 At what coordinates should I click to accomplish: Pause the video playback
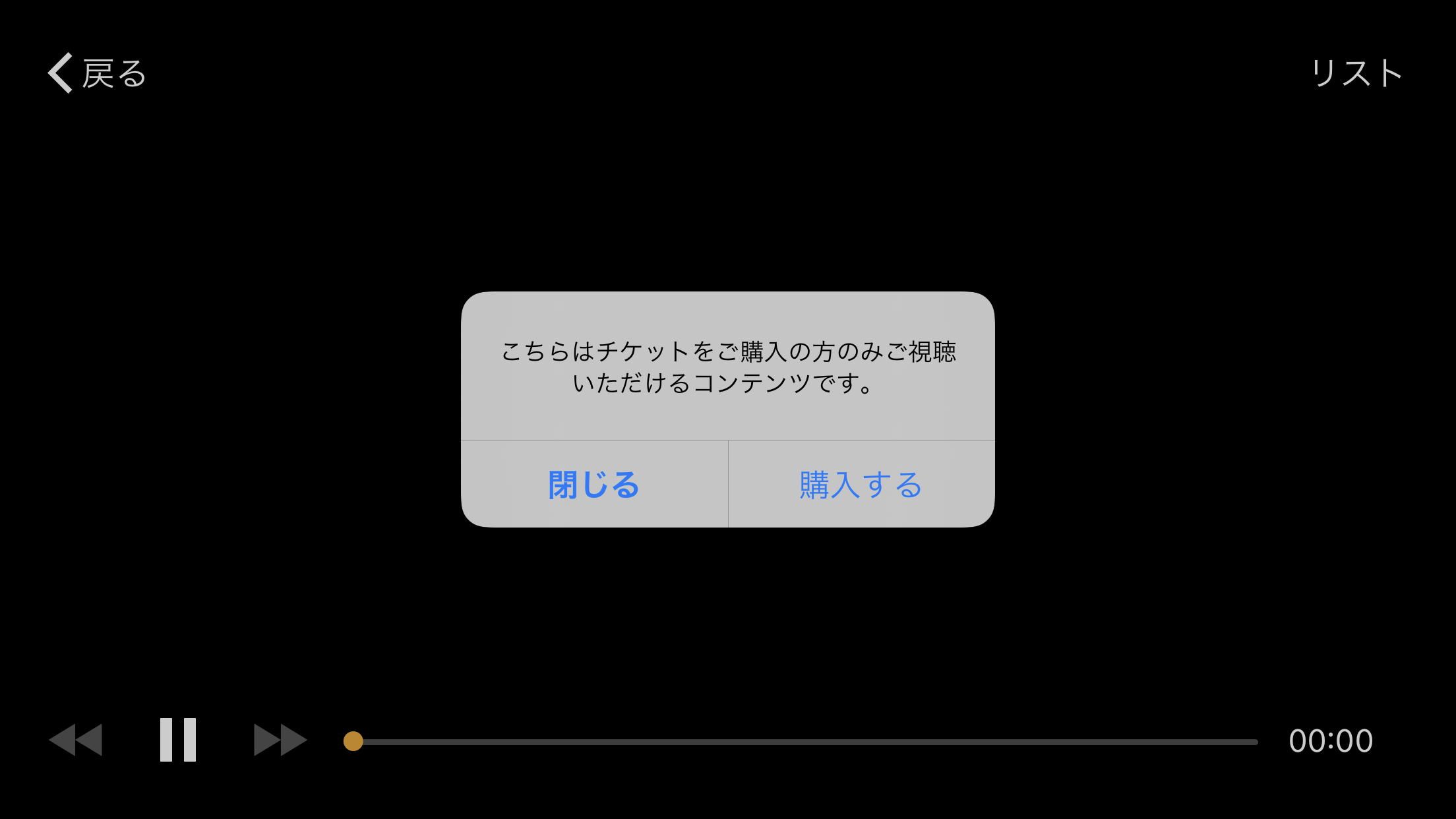(178, 740)
